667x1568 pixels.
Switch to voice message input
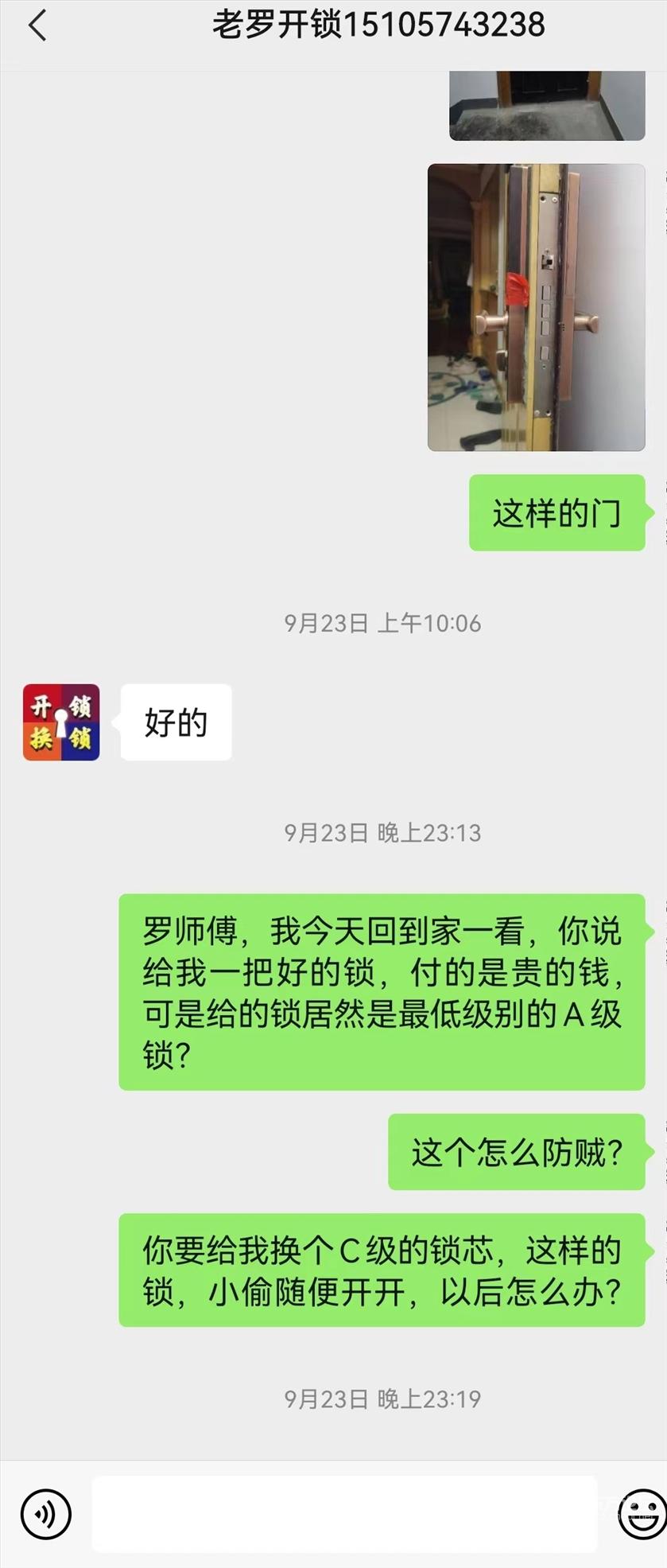click(x=45, y=1513)
